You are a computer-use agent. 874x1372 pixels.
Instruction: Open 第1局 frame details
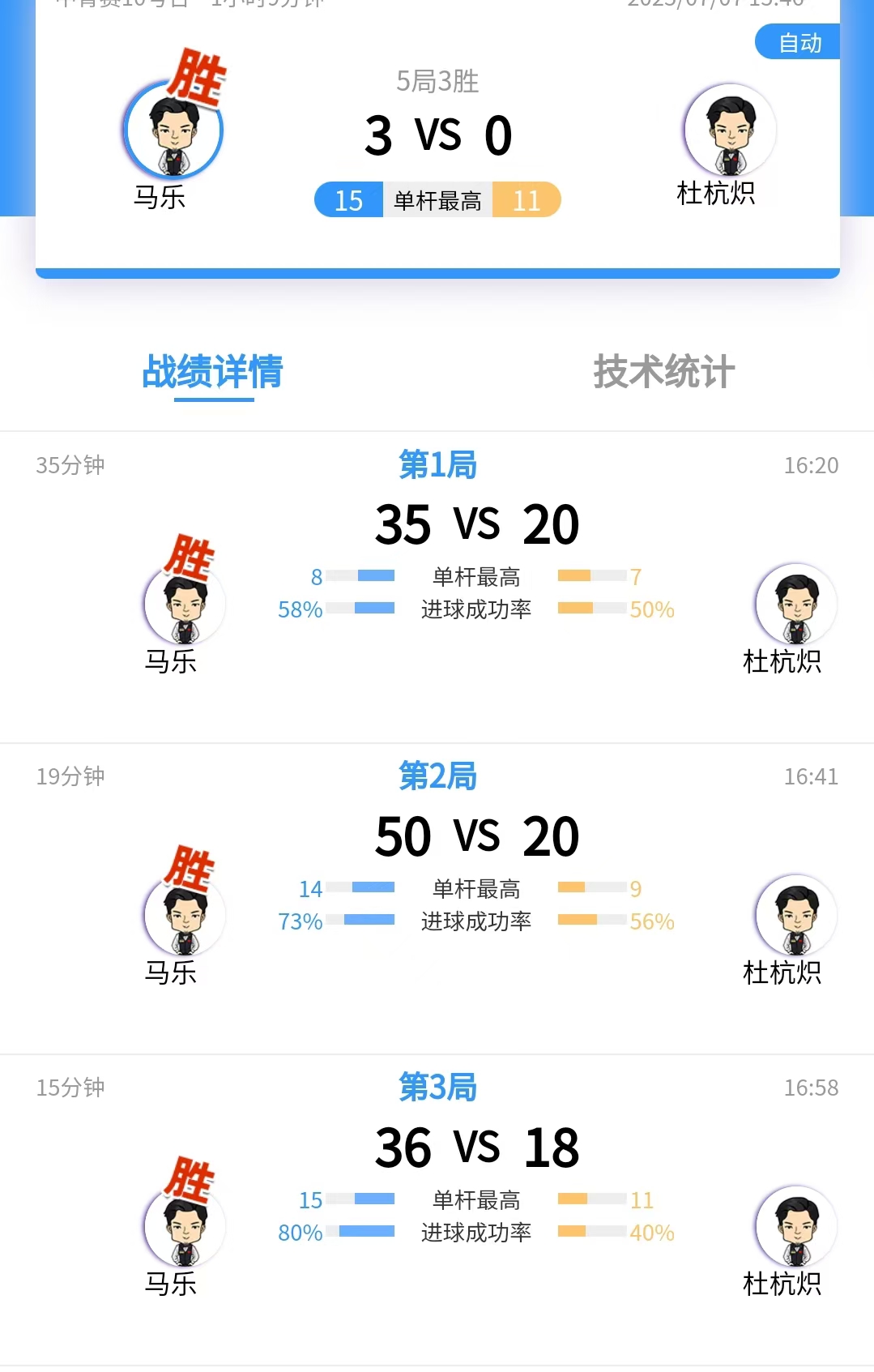pos(437,465)
